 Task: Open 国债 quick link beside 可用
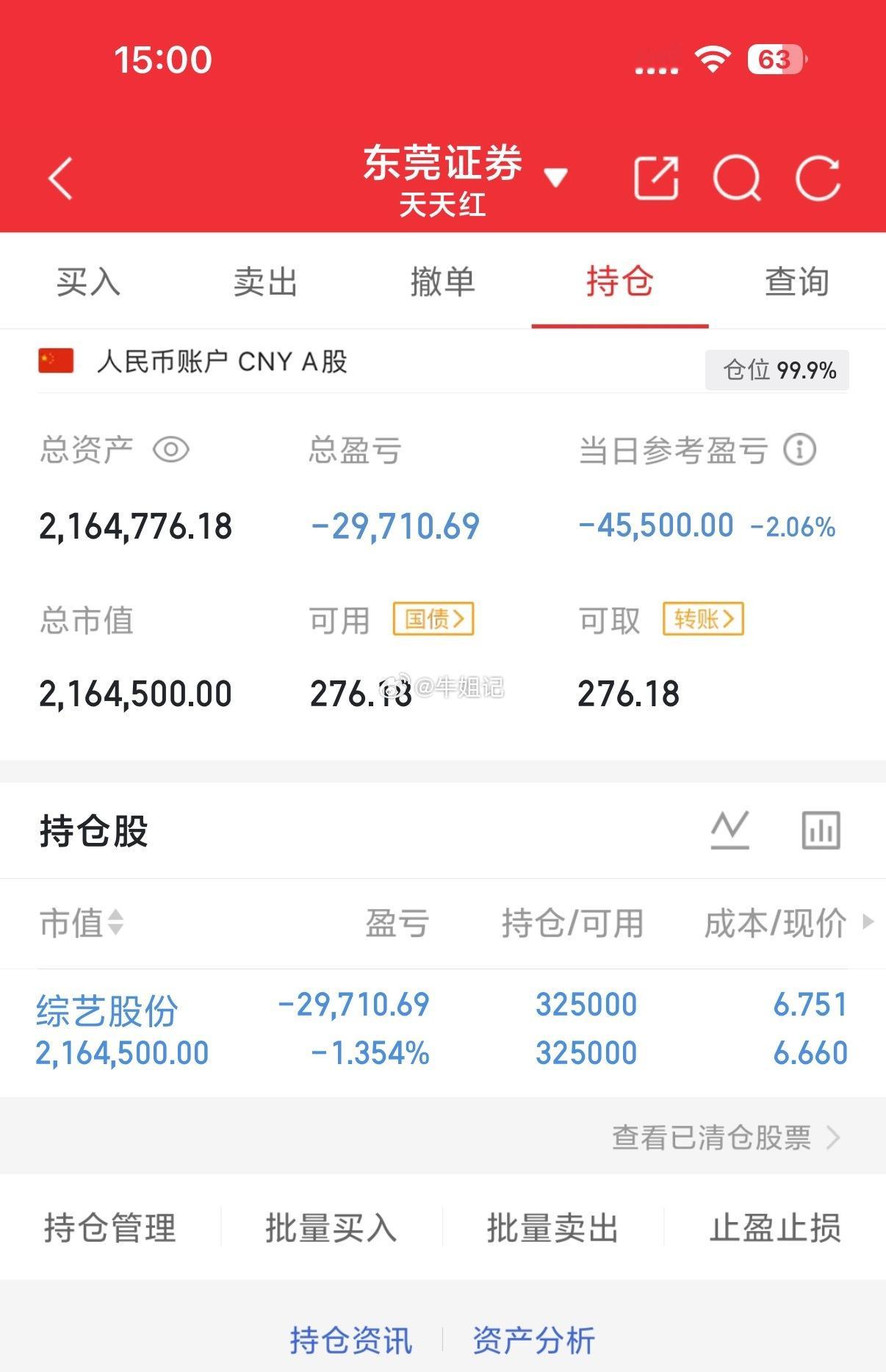[434, 619]
